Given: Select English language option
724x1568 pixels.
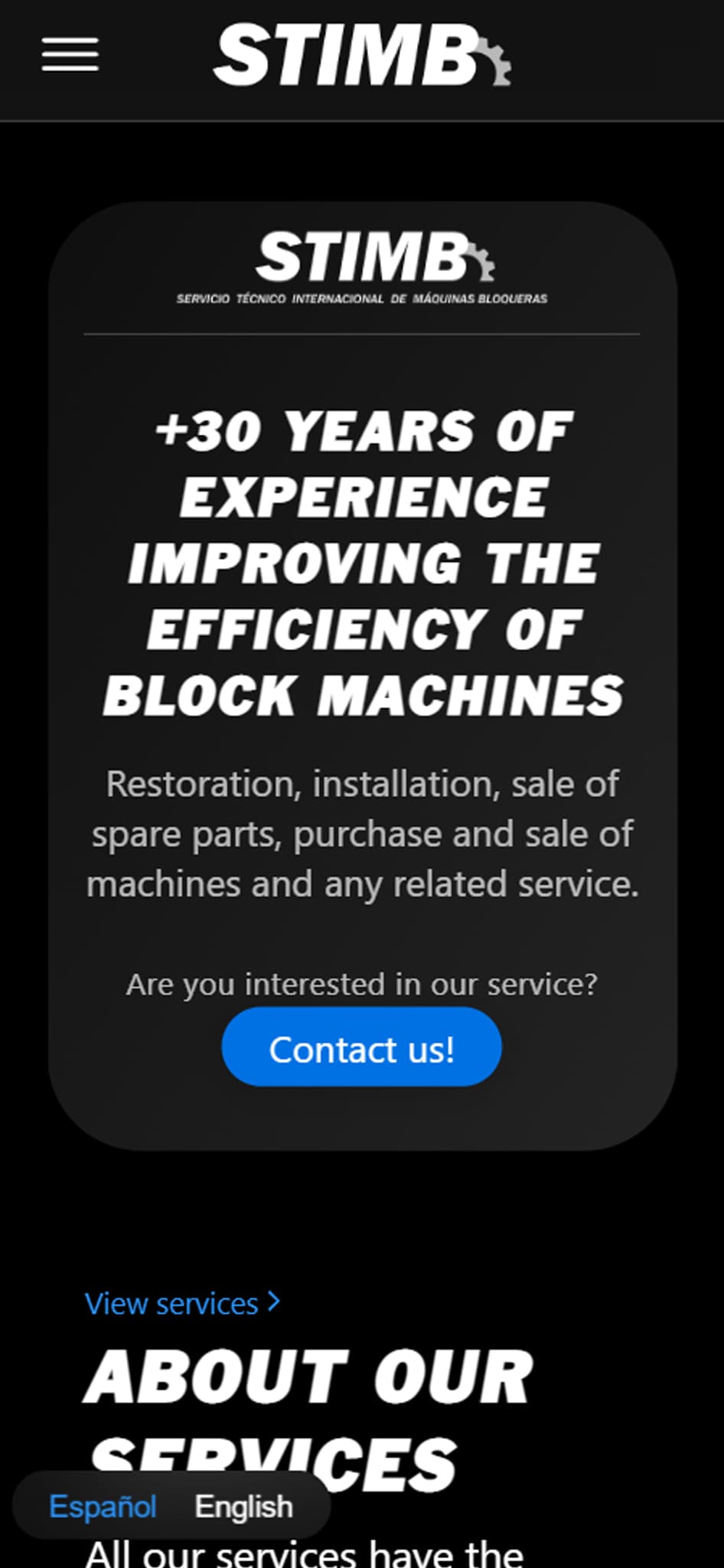Looking at the screenshot, I should point(243,1507).
